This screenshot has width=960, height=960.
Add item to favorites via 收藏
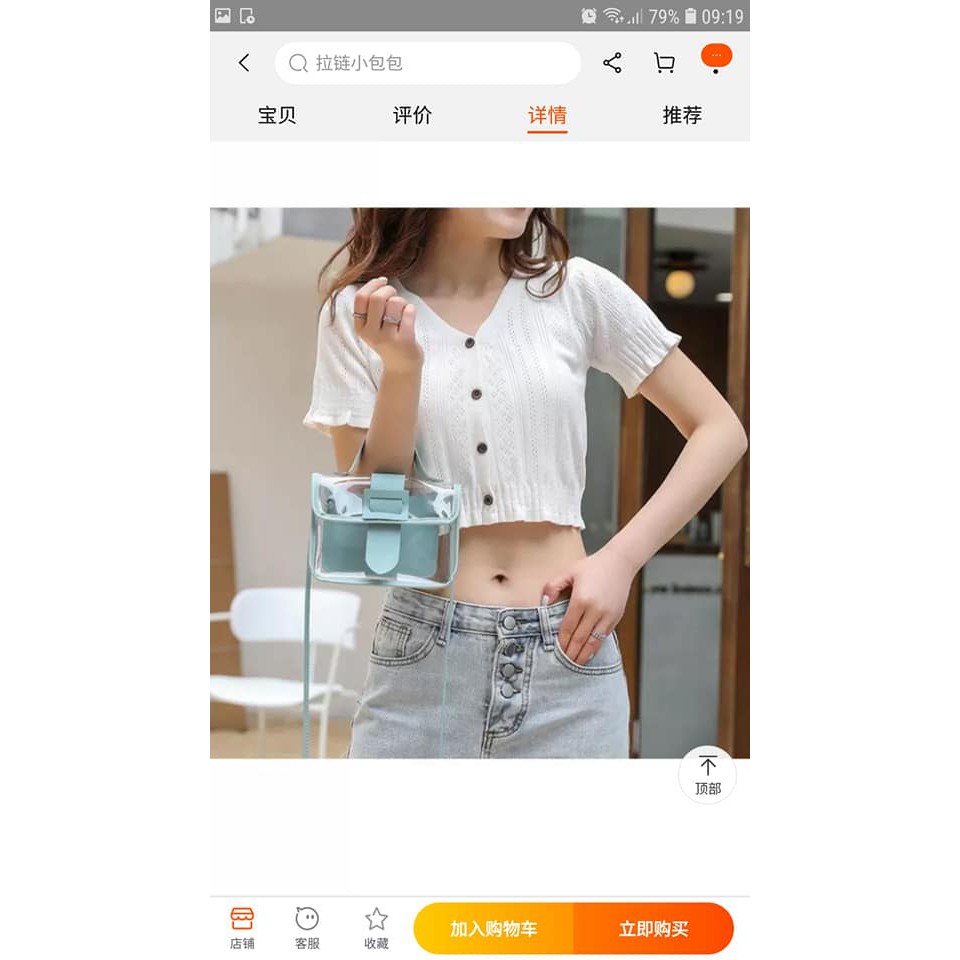pyautogui.click(x=376, y=927)
